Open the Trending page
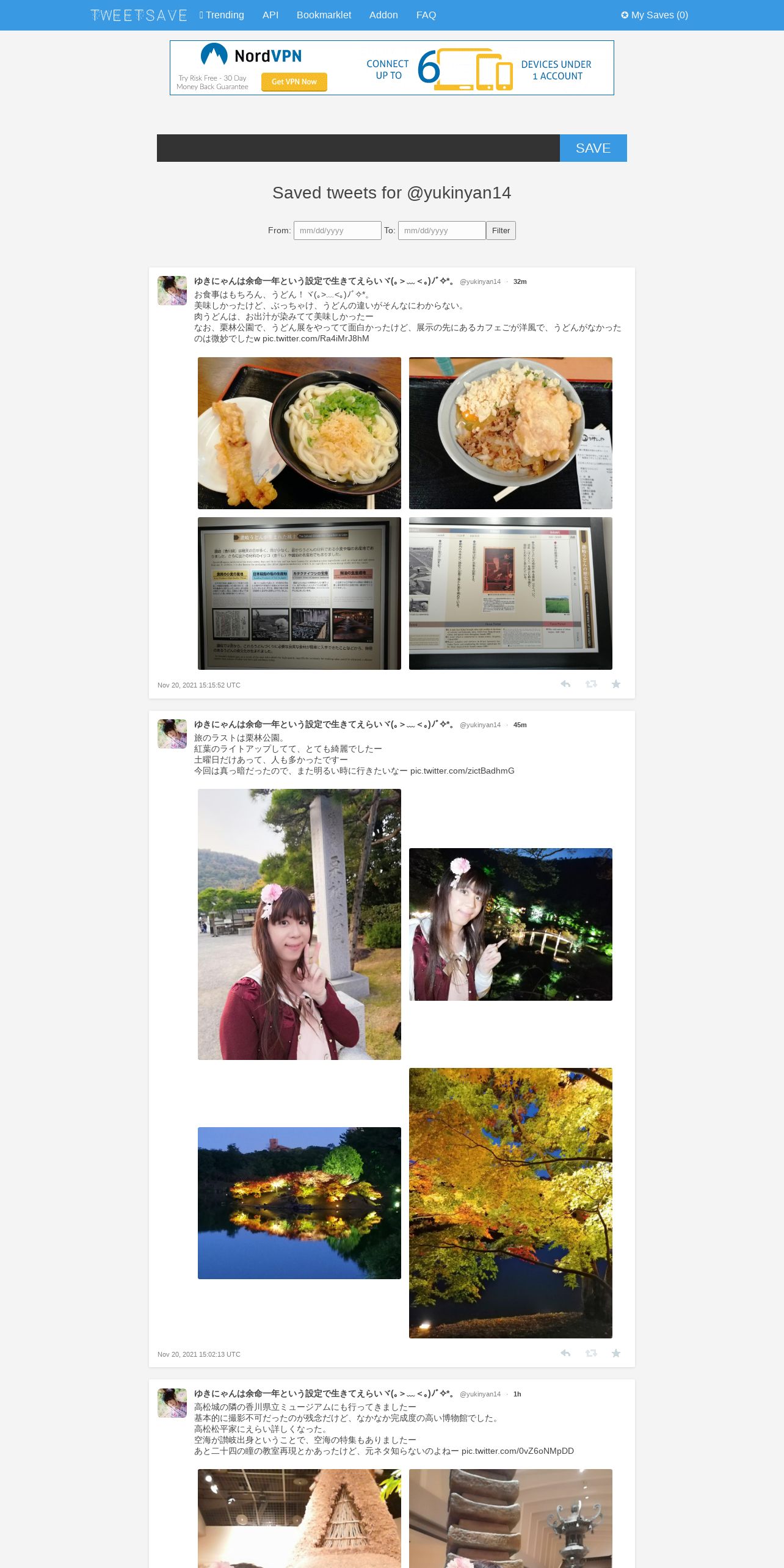784x1568 pixels. [222, 15]
